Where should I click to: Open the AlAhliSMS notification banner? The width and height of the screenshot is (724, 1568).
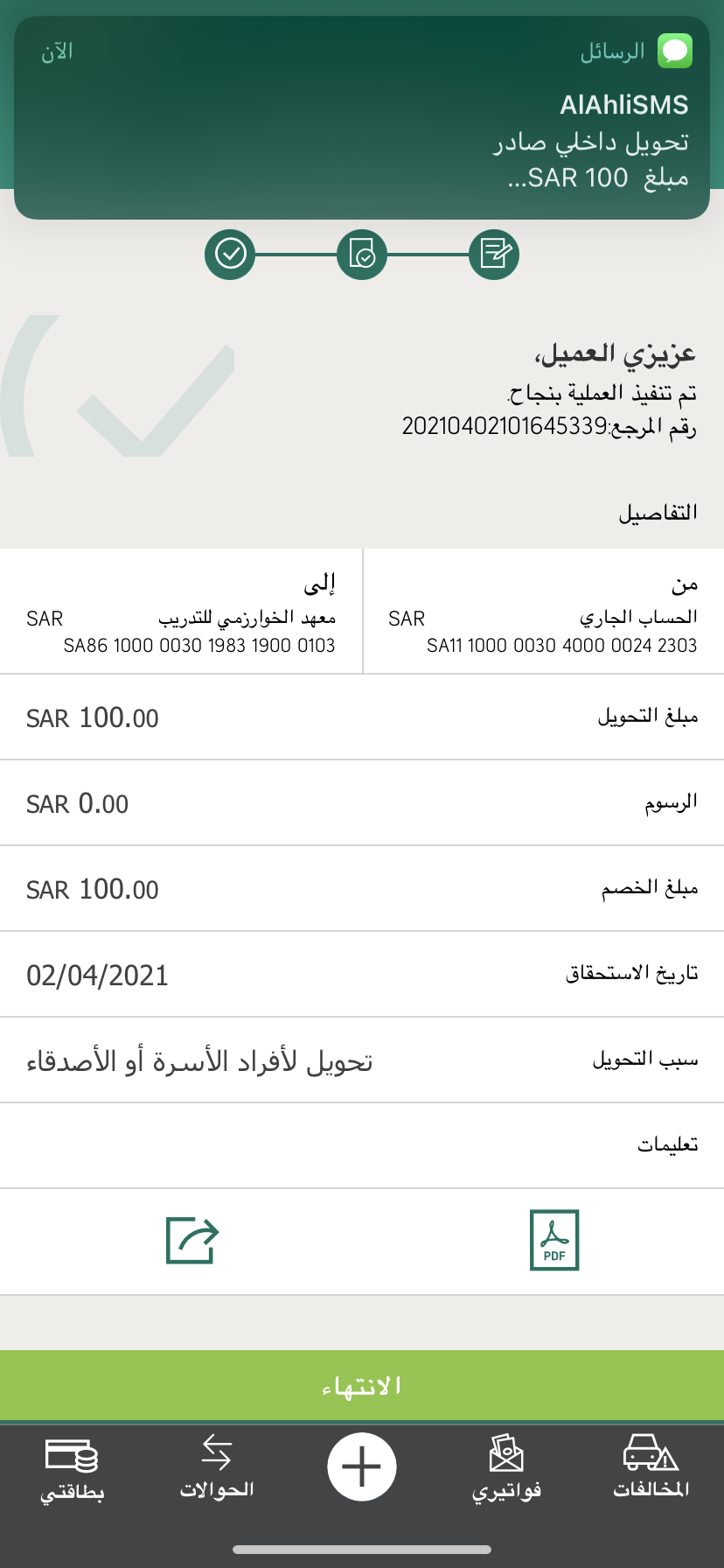pos(362,118)
